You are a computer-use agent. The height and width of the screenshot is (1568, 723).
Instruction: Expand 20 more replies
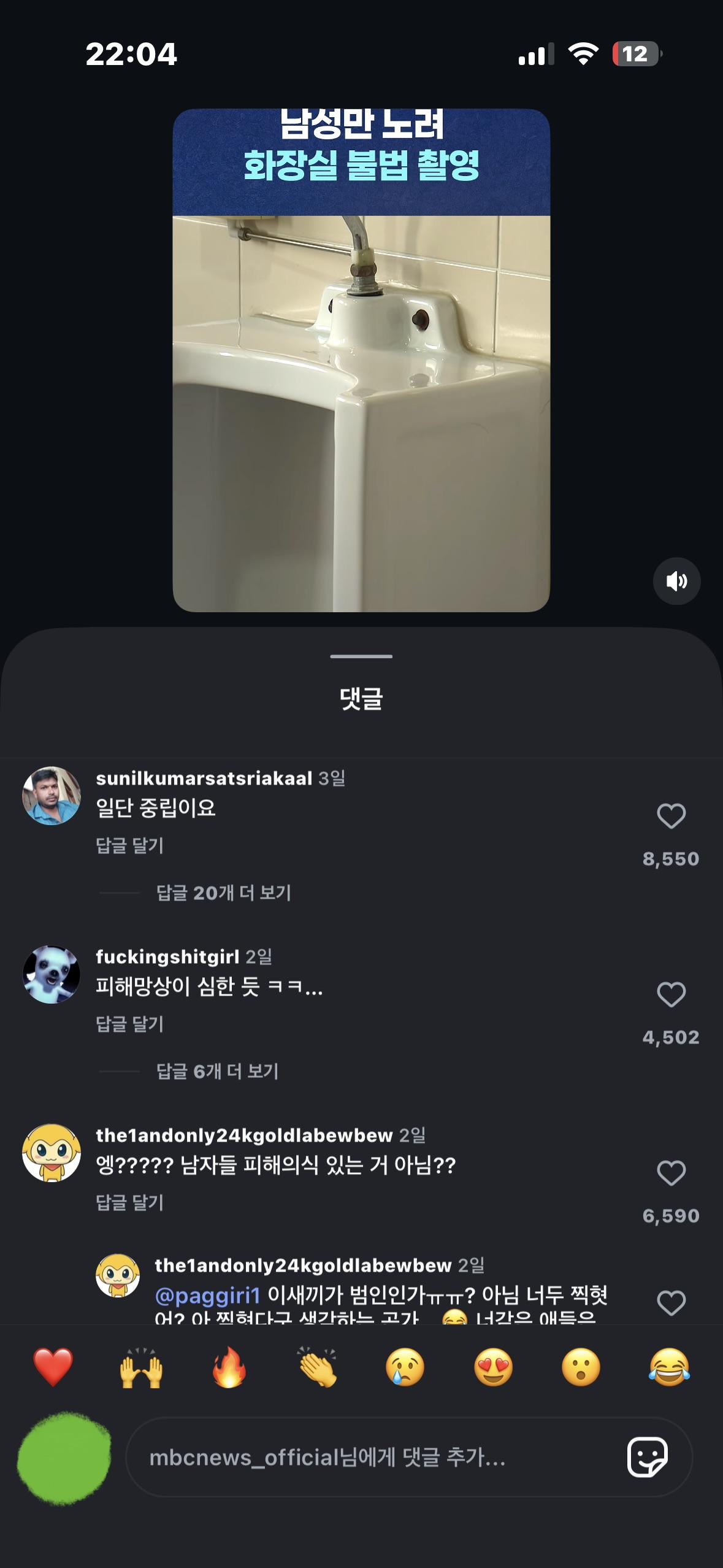pyautogui.click(x=223, y=893)
